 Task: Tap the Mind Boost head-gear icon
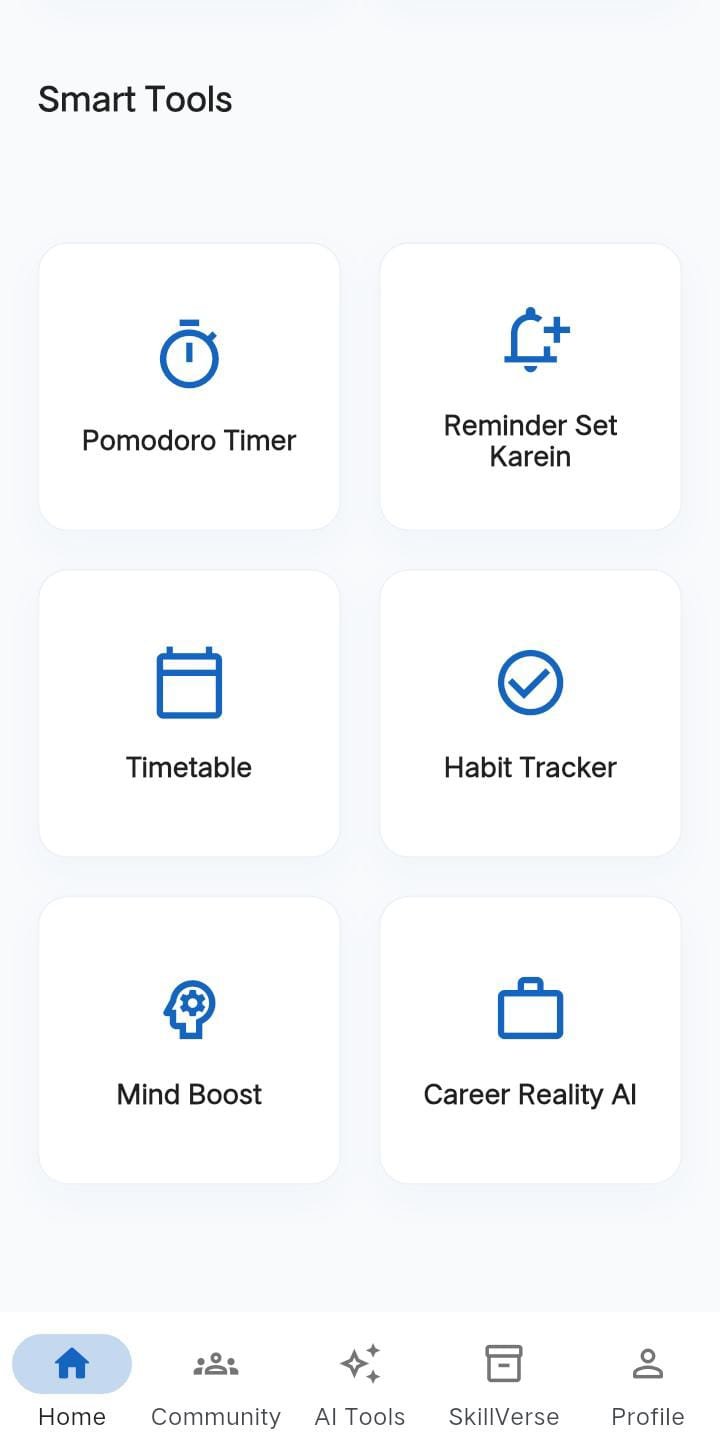coord(188,1009)
